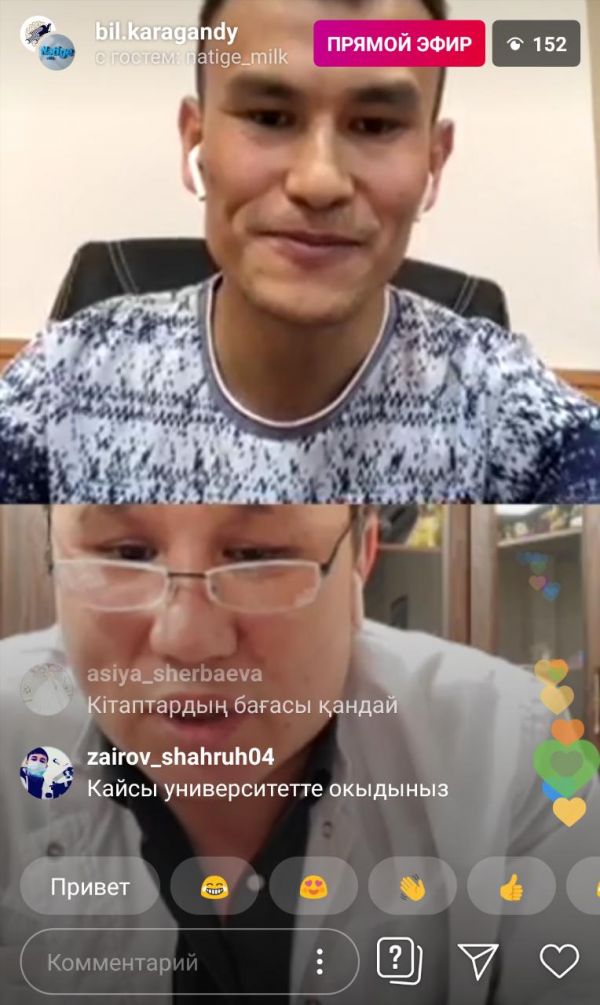Share the live stream via paper plane
This screenshot has height=1005, width=600.
coord(478,961)
